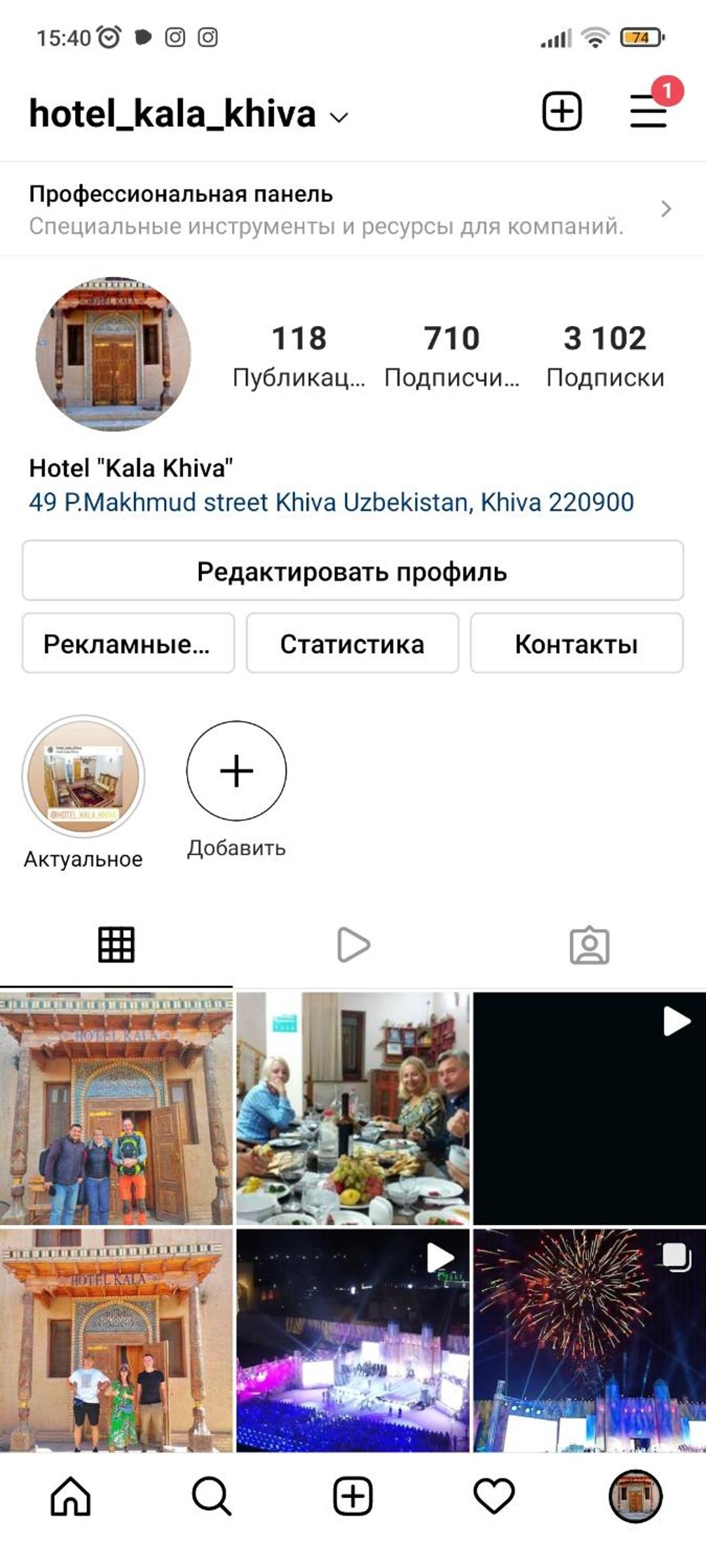Switch to the tagged photos tab

[589, 945]
